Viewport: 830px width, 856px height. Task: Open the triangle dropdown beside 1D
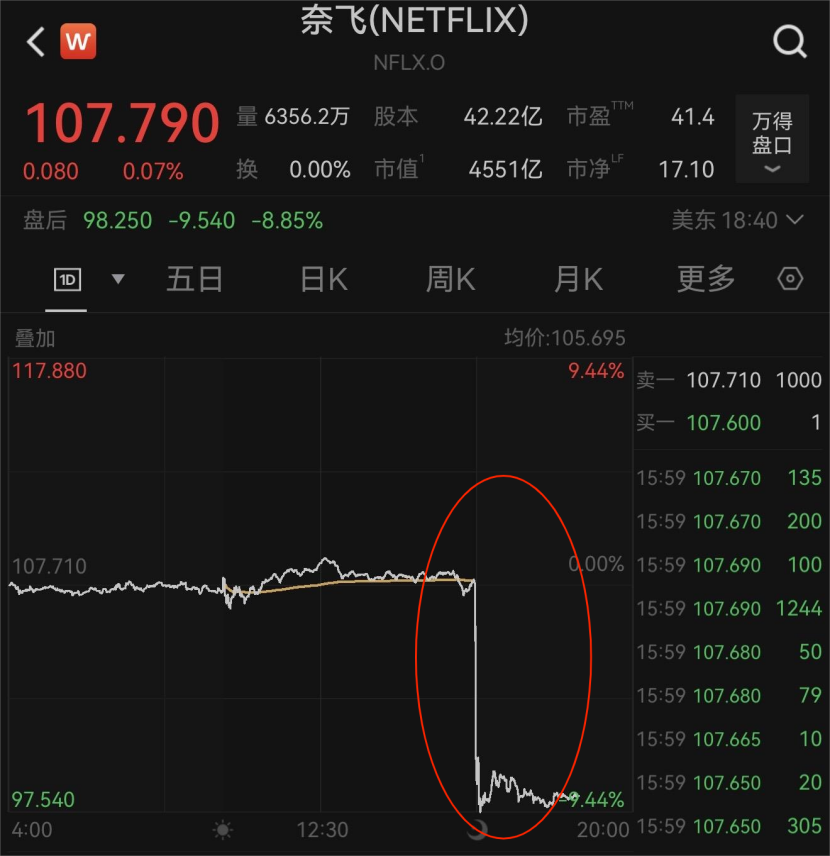[x=118, y=279]
